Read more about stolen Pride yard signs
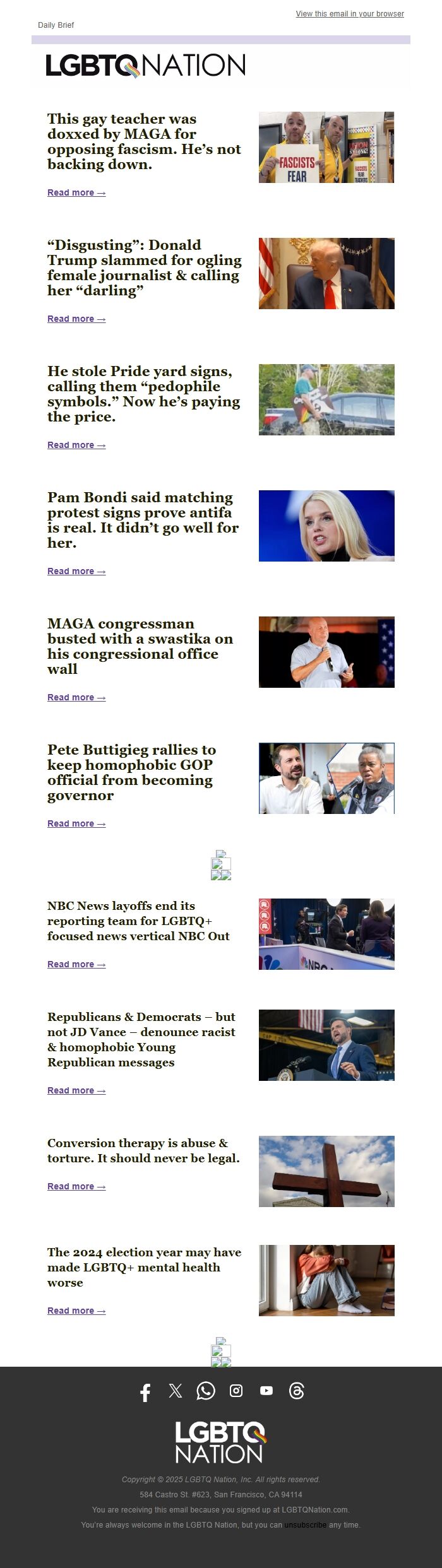 76,445
